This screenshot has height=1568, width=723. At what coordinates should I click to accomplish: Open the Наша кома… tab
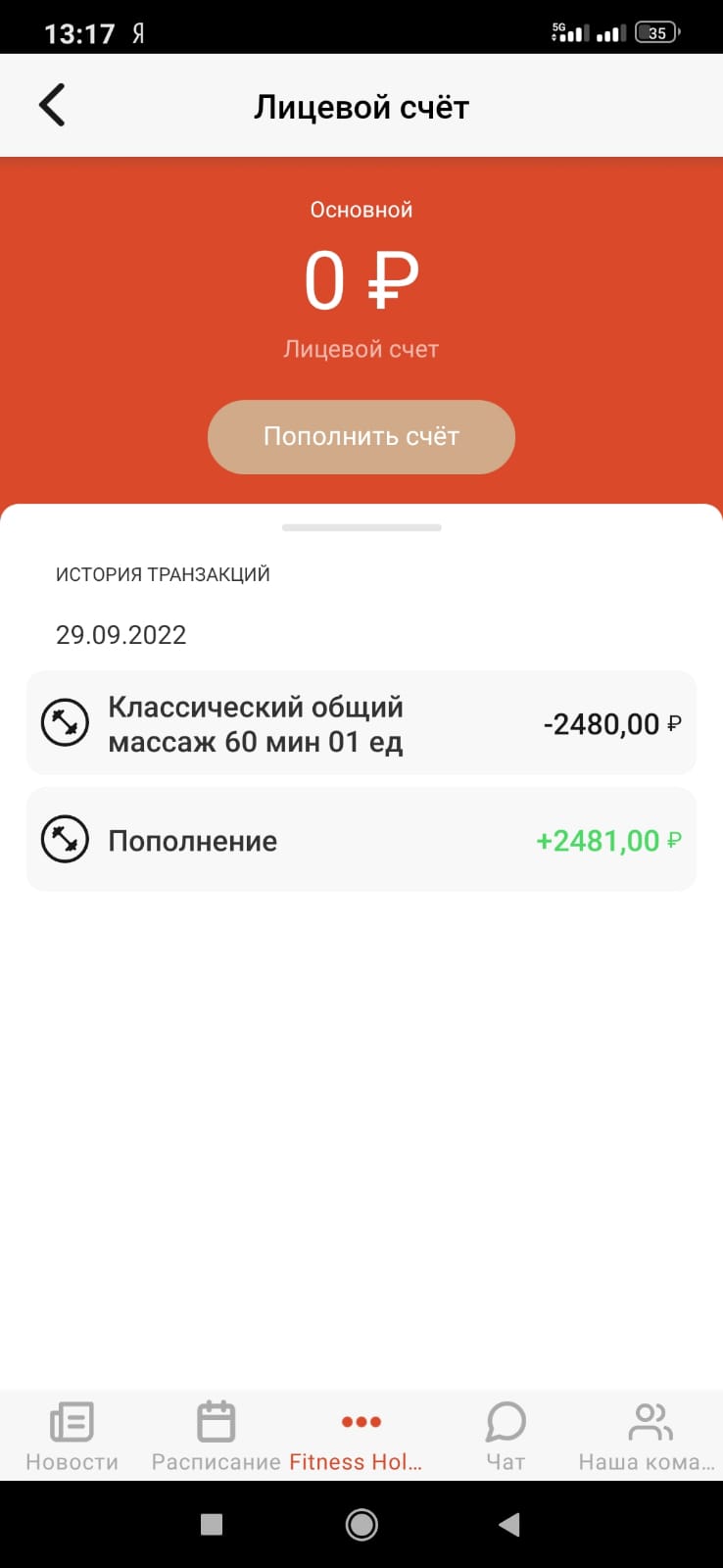[x=648, y=1436]
